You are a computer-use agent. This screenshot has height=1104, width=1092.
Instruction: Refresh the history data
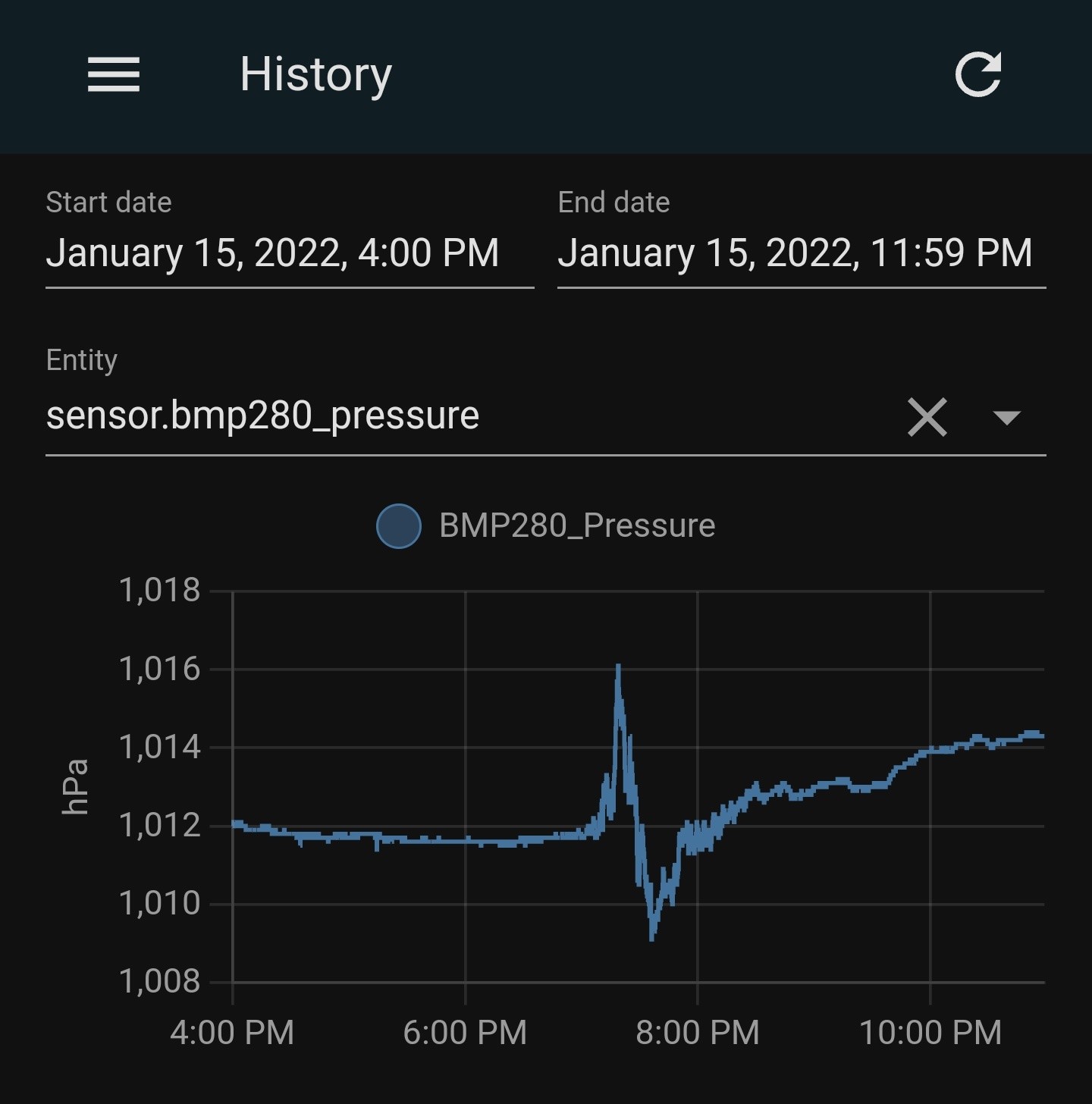pos(977,74)
